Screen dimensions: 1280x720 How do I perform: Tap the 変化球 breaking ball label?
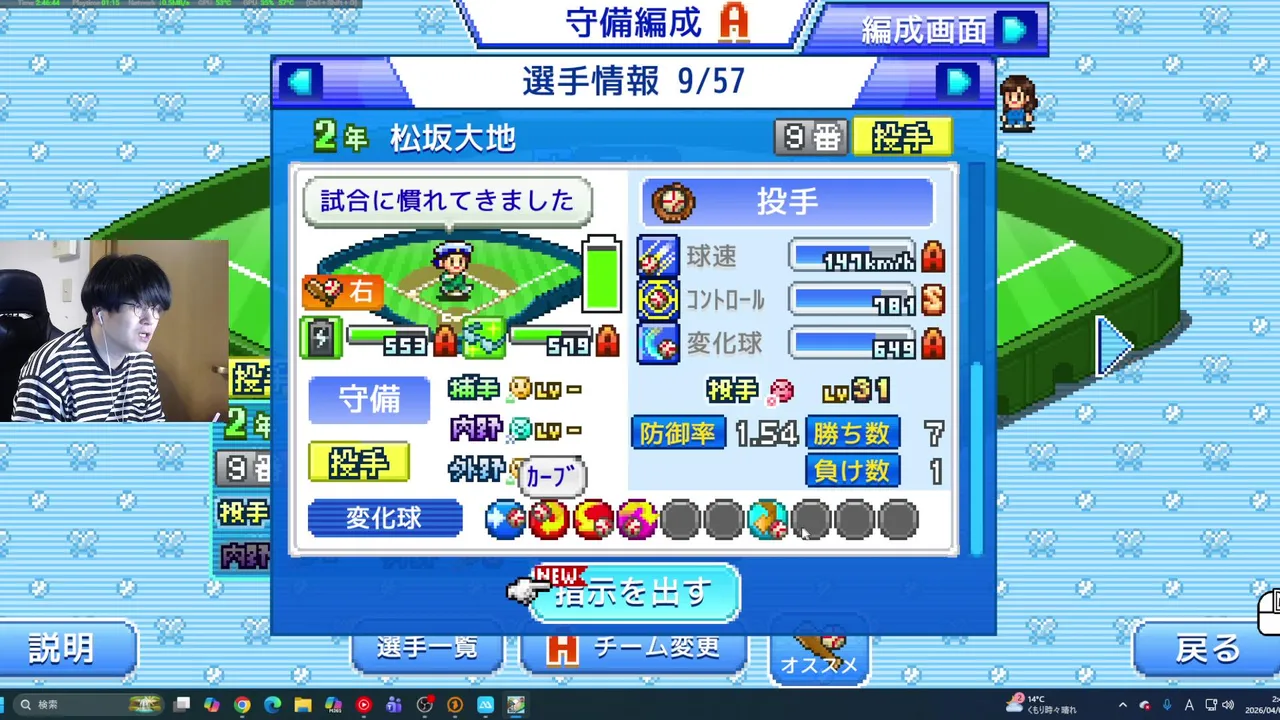pos(385,519)
